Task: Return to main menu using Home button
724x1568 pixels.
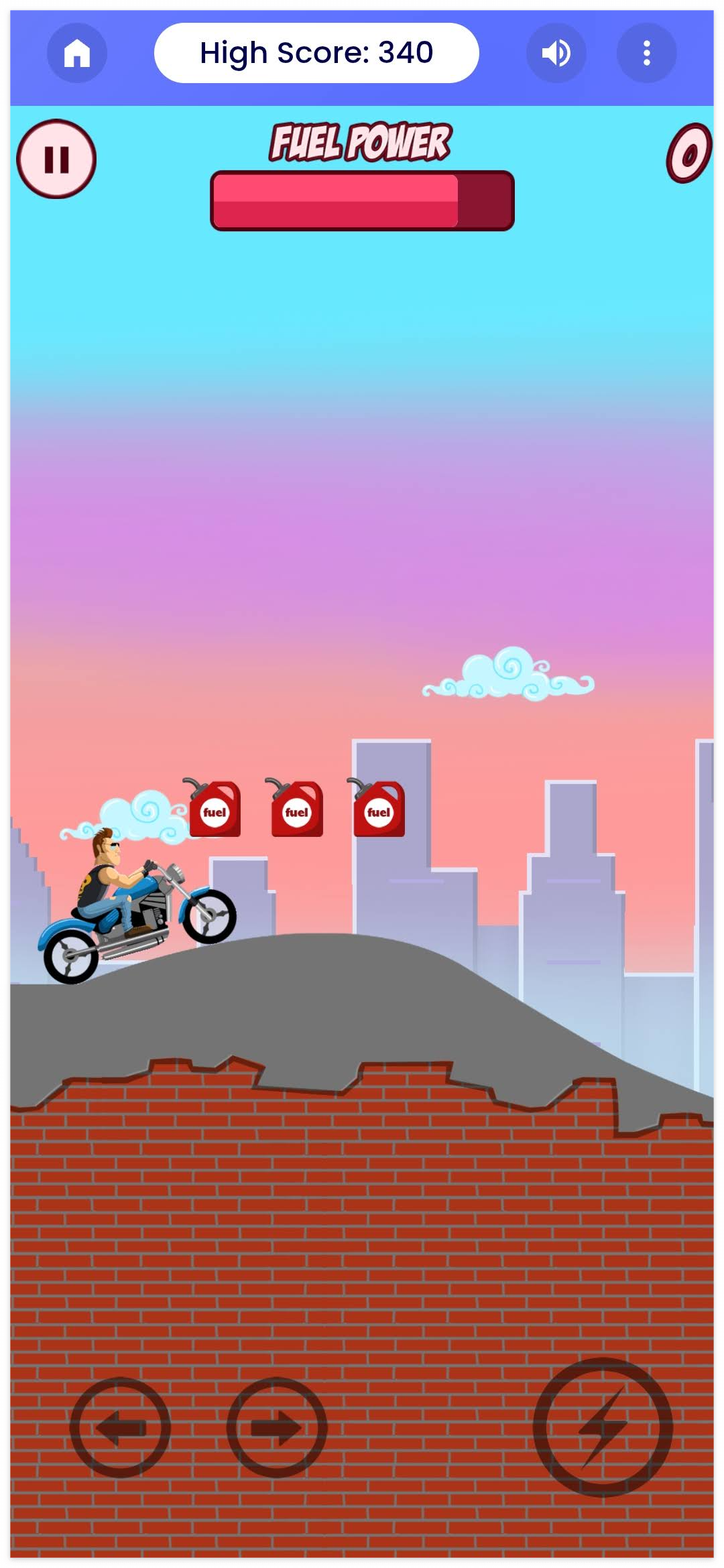Action: coord(76,52)
